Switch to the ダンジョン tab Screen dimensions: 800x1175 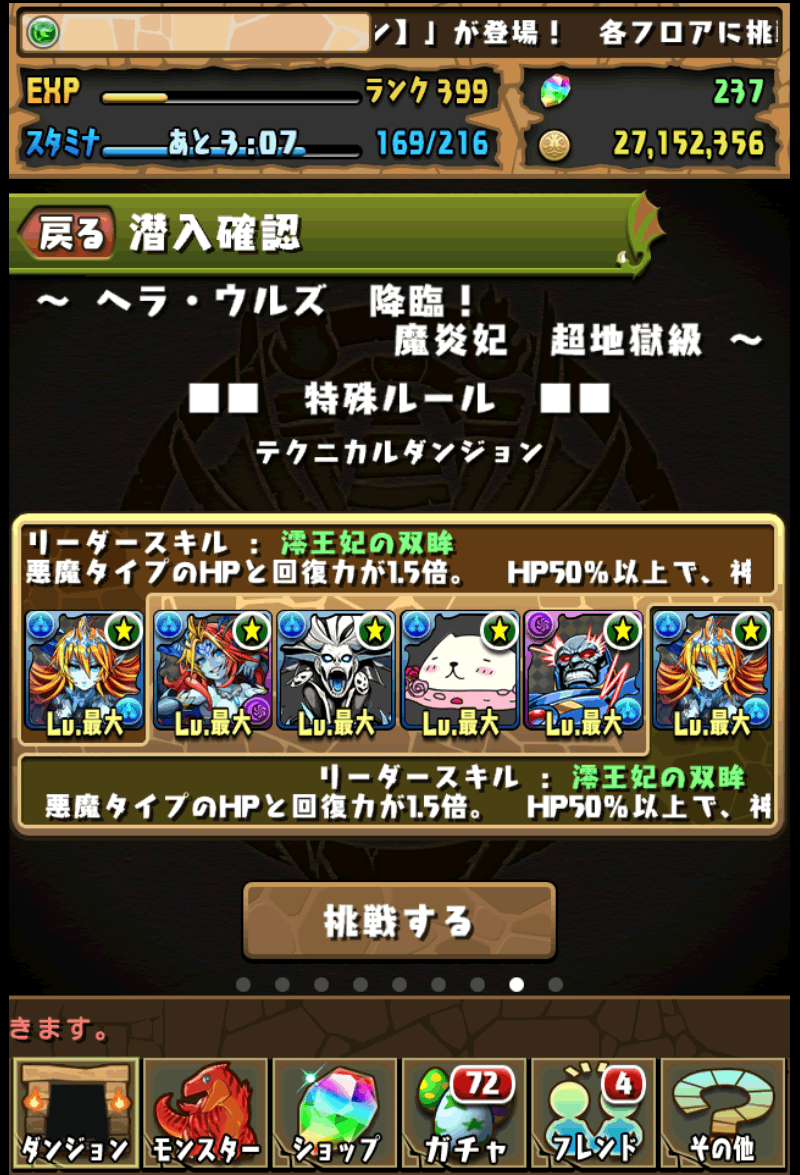(x=75, y=1112)
